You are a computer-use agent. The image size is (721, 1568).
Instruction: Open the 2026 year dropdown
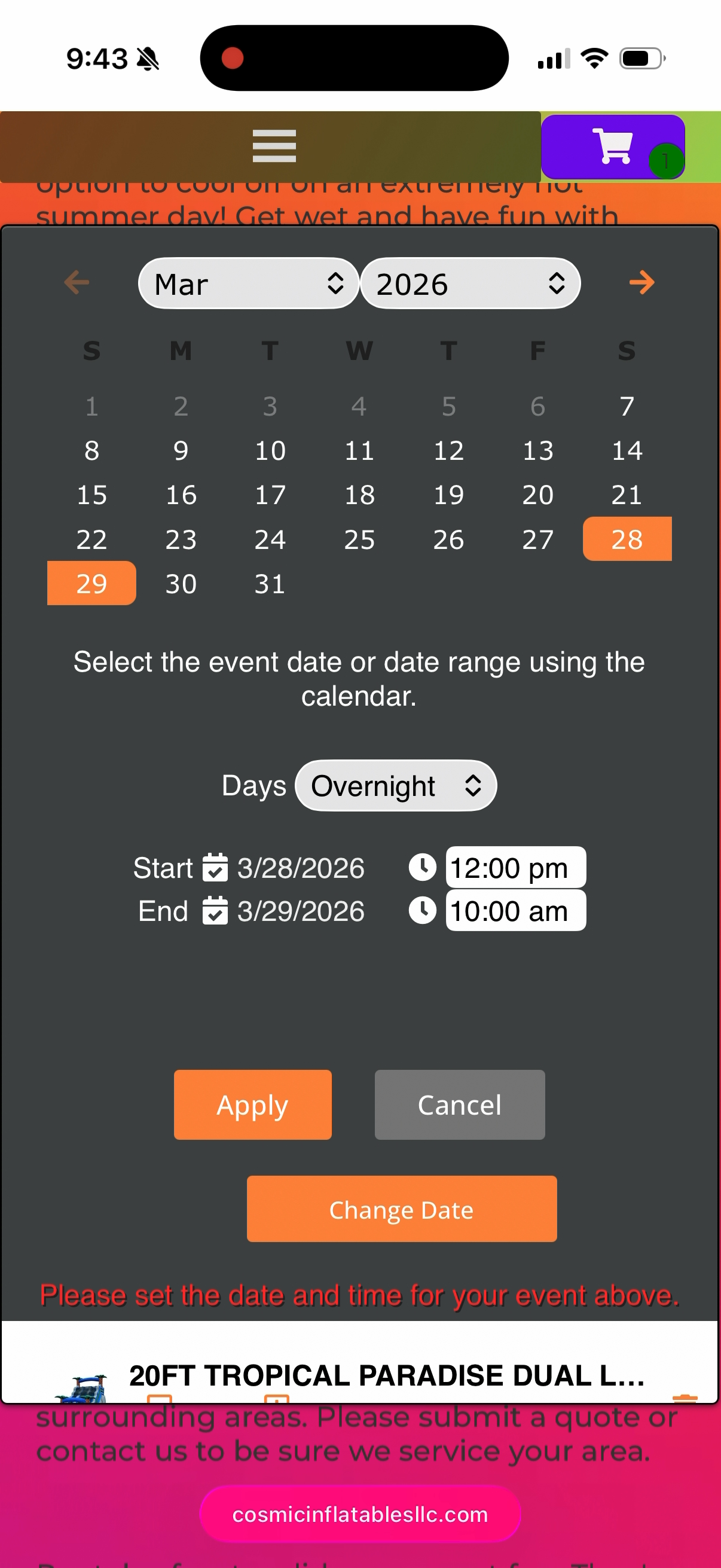(x=470, y=283)
